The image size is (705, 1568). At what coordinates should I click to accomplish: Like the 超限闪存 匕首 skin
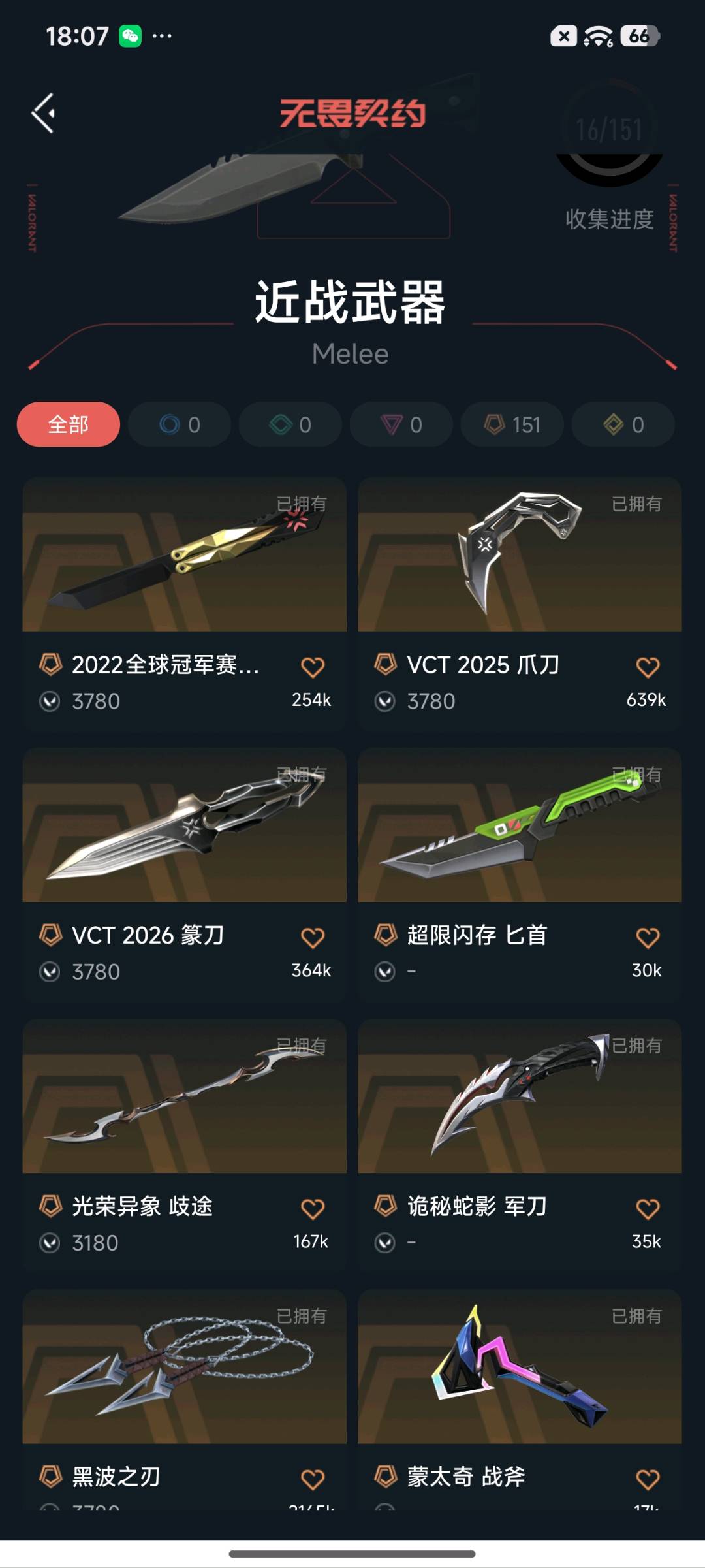[648, 938]
